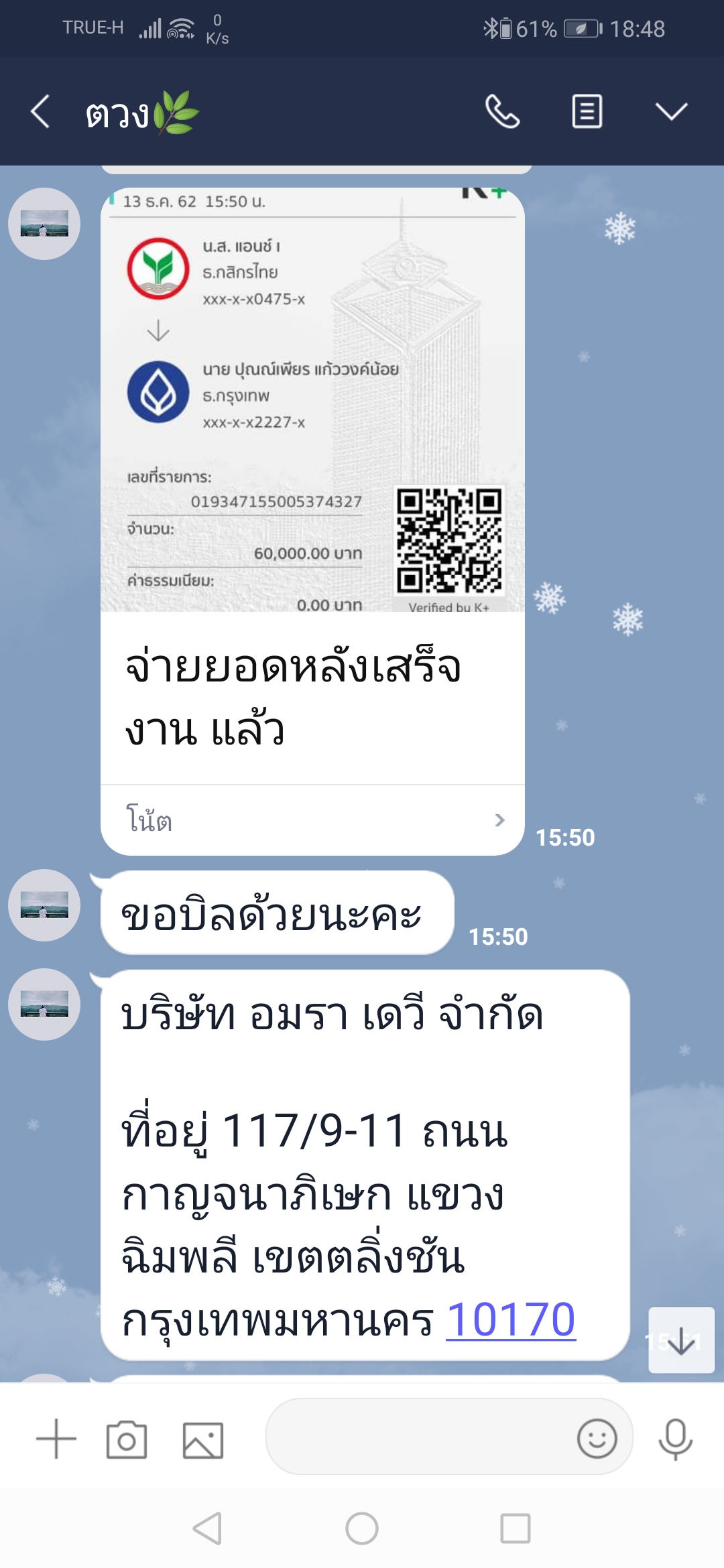
Task: Open the chat notes icon
Action: coord(587,111)
